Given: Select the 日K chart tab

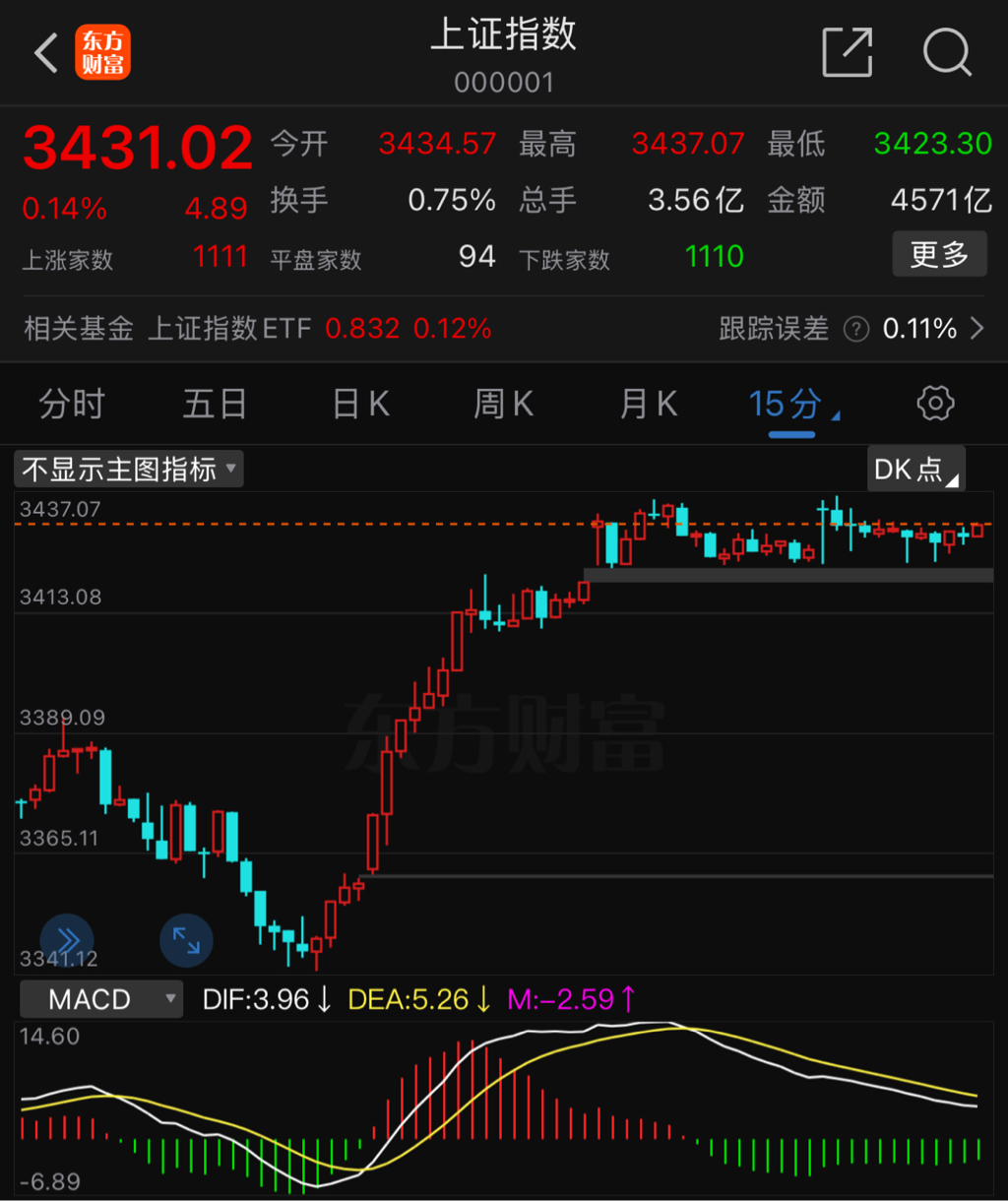Looking at the screenshot, I should pos(360,404).
